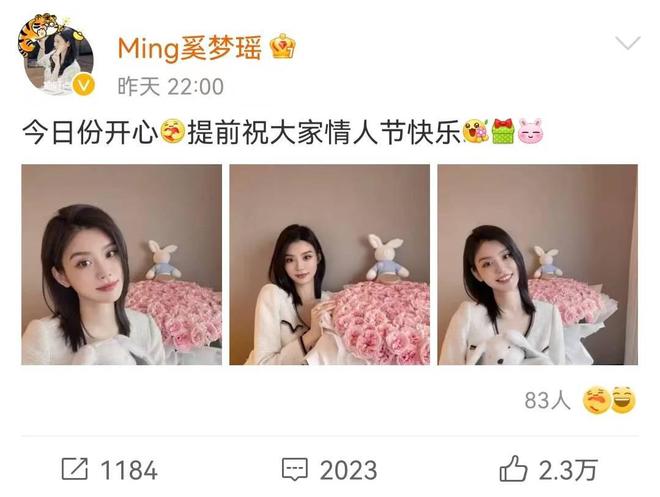
Task: Open the Ming奚梦瑶 username link
Action: tap(188, 47)
